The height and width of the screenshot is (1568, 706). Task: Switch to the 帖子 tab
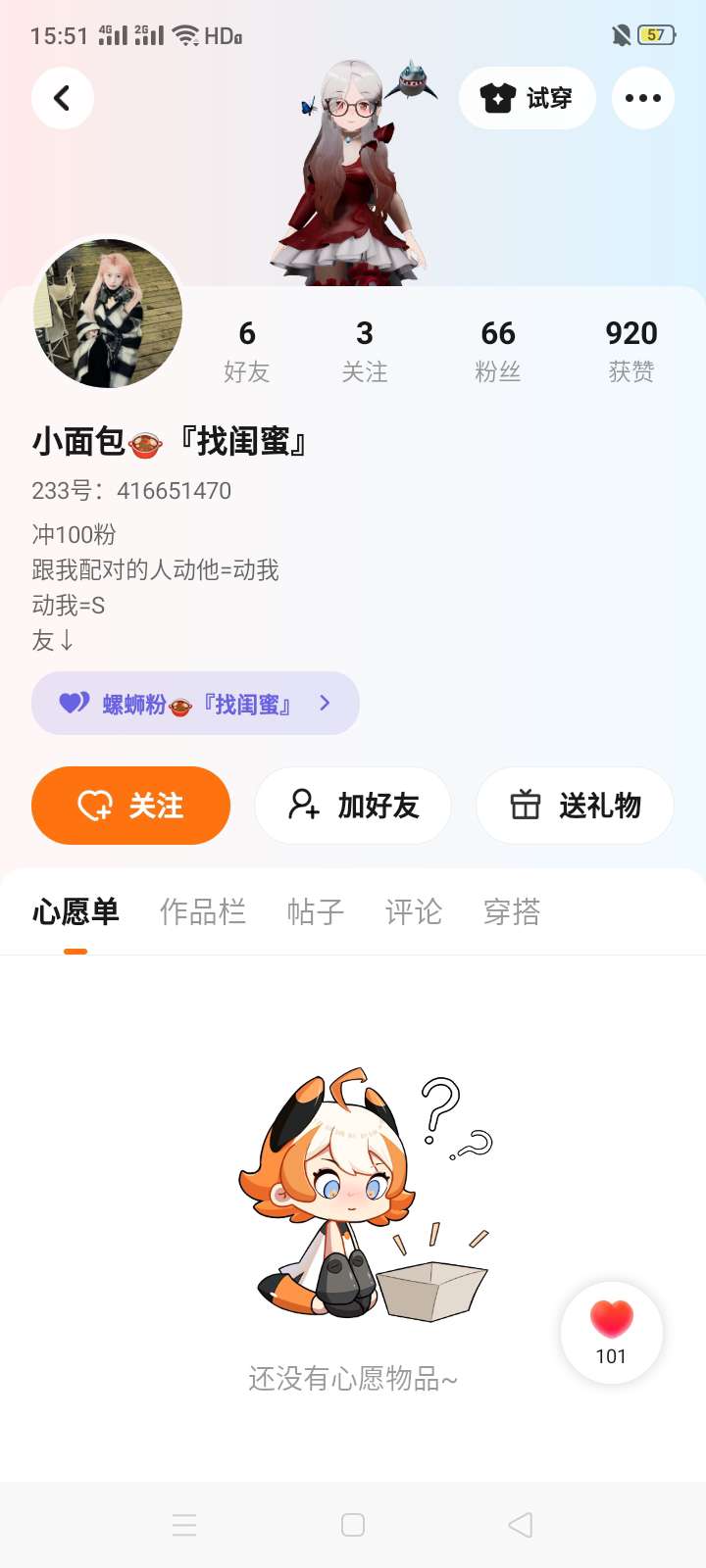[315, 912]
